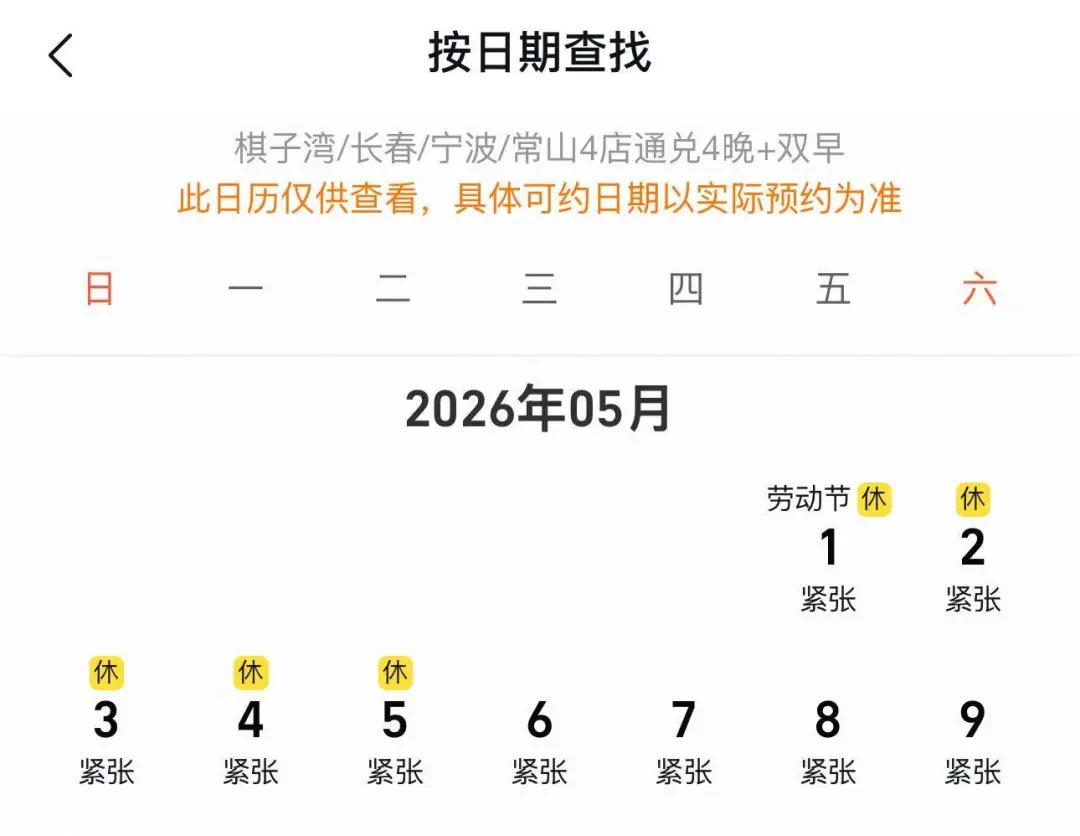
Task: Choose May 7 date cell
Action: pos(684,722)
